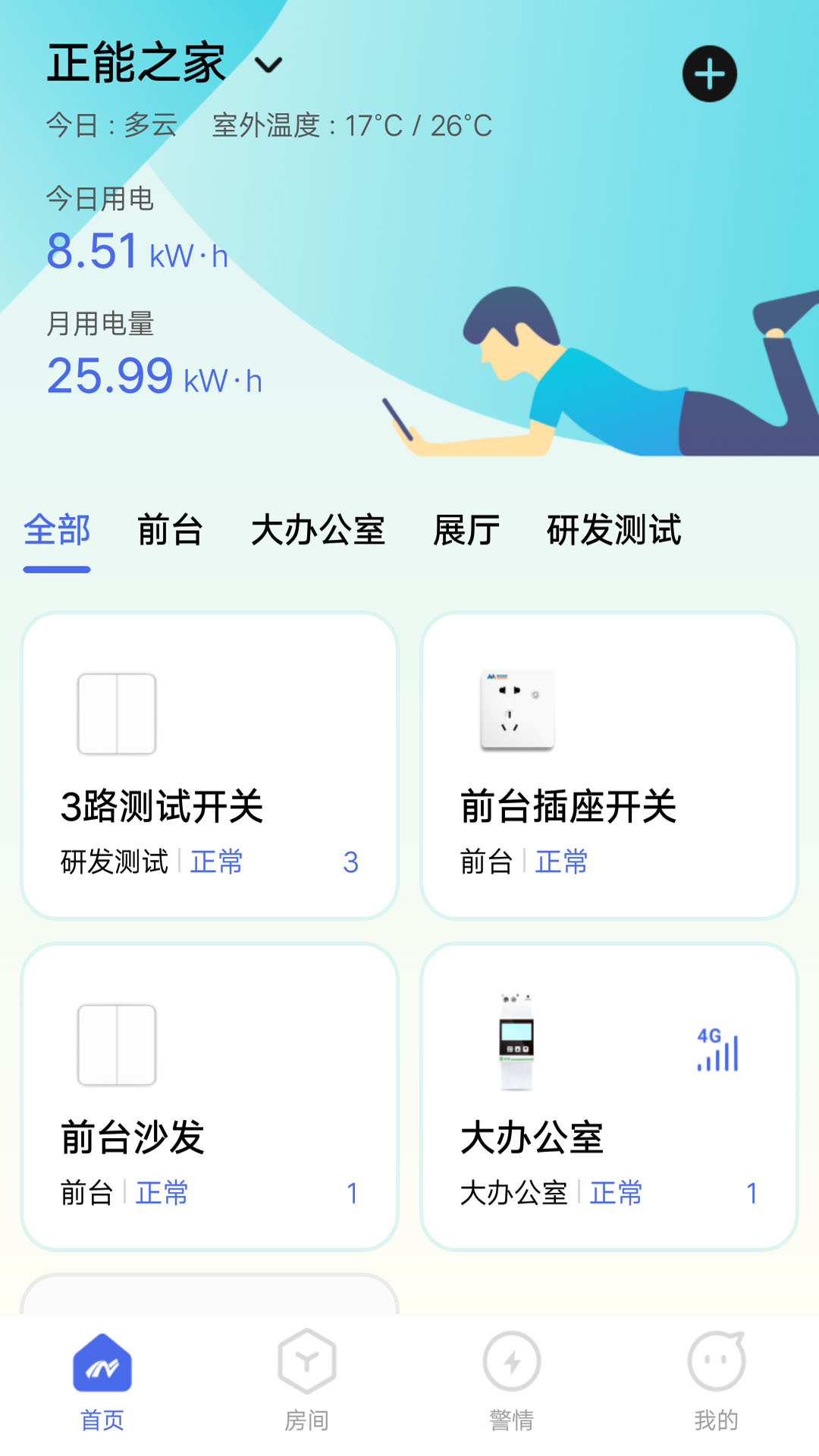Screen dimensions: 819x1456
Task: Open the 我的 profile via its icon
Action: pos(716,1365)
